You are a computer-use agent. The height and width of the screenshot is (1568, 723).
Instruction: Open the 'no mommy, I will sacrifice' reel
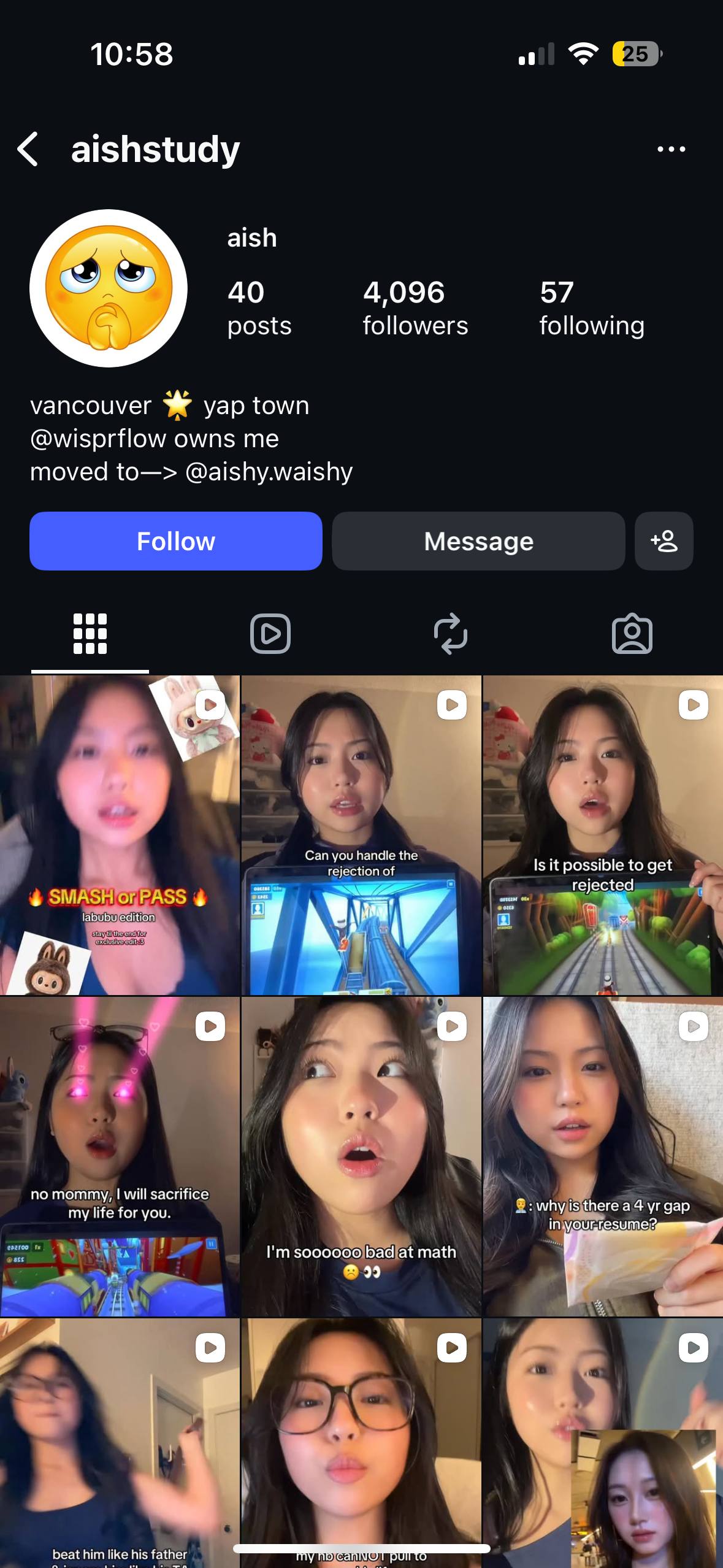coord(120,1156)
